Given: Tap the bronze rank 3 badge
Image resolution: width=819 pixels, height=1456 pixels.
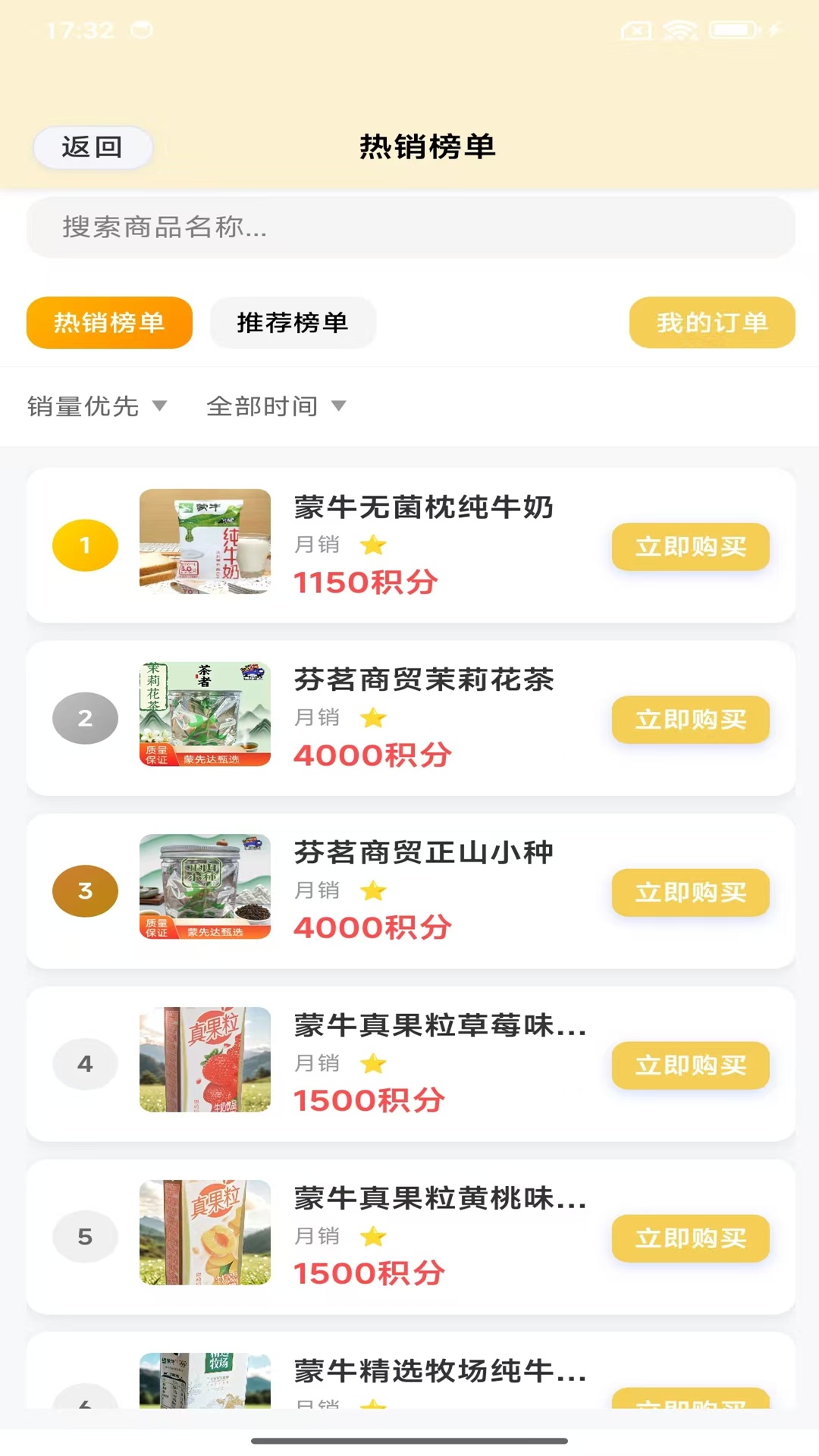Looking at the screenshot, I should 84,891.
